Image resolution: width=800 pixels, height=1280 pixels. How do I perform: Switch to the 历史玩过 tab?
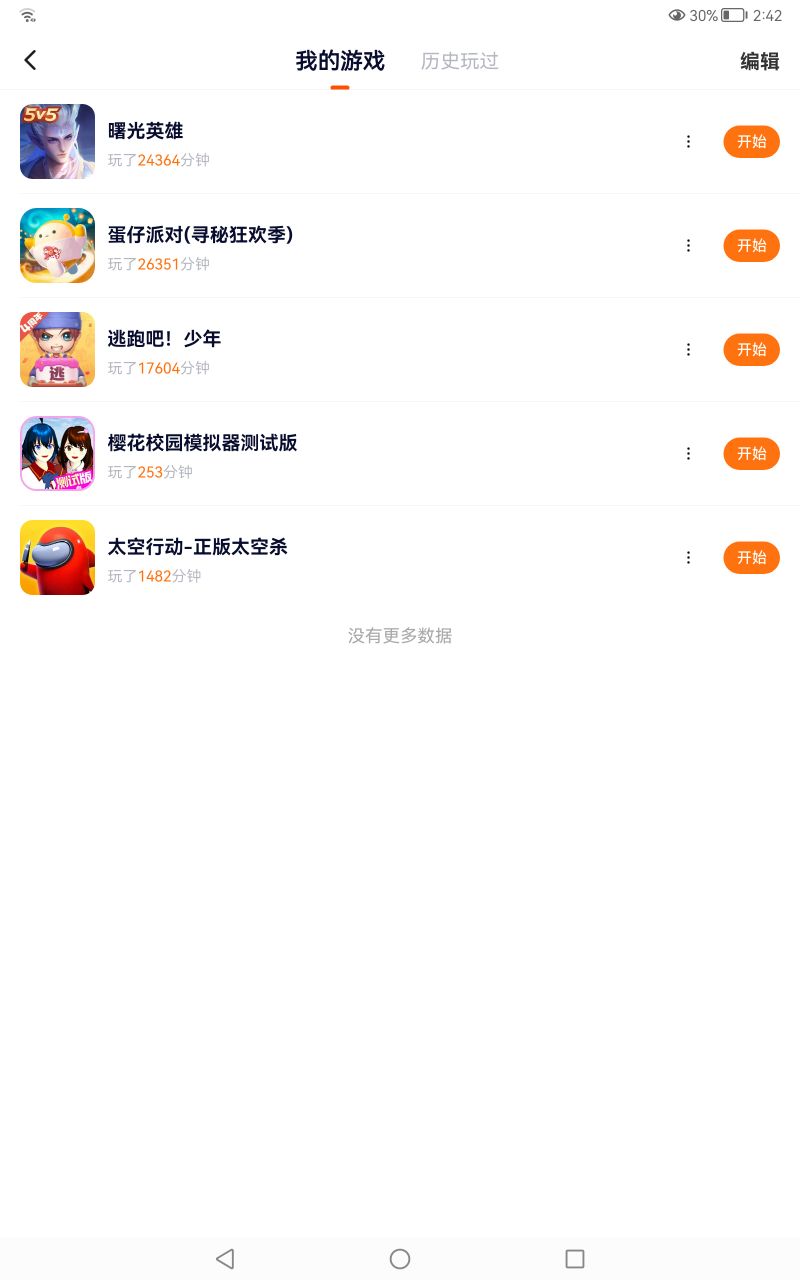coord(459,61)
